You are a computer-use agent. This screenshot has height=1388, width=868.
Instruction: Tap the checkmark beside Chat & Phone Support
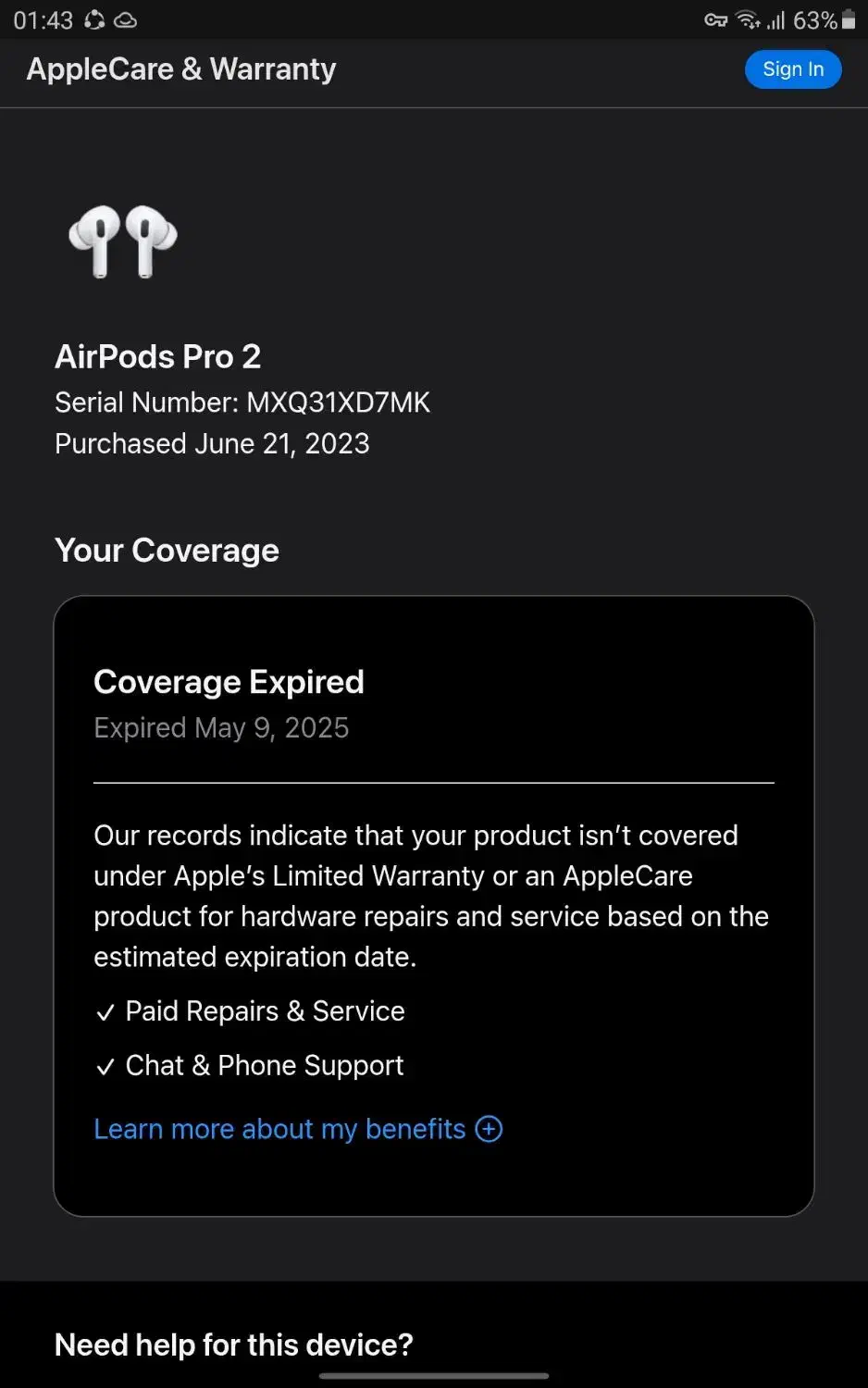click(x=106, y=1066)
